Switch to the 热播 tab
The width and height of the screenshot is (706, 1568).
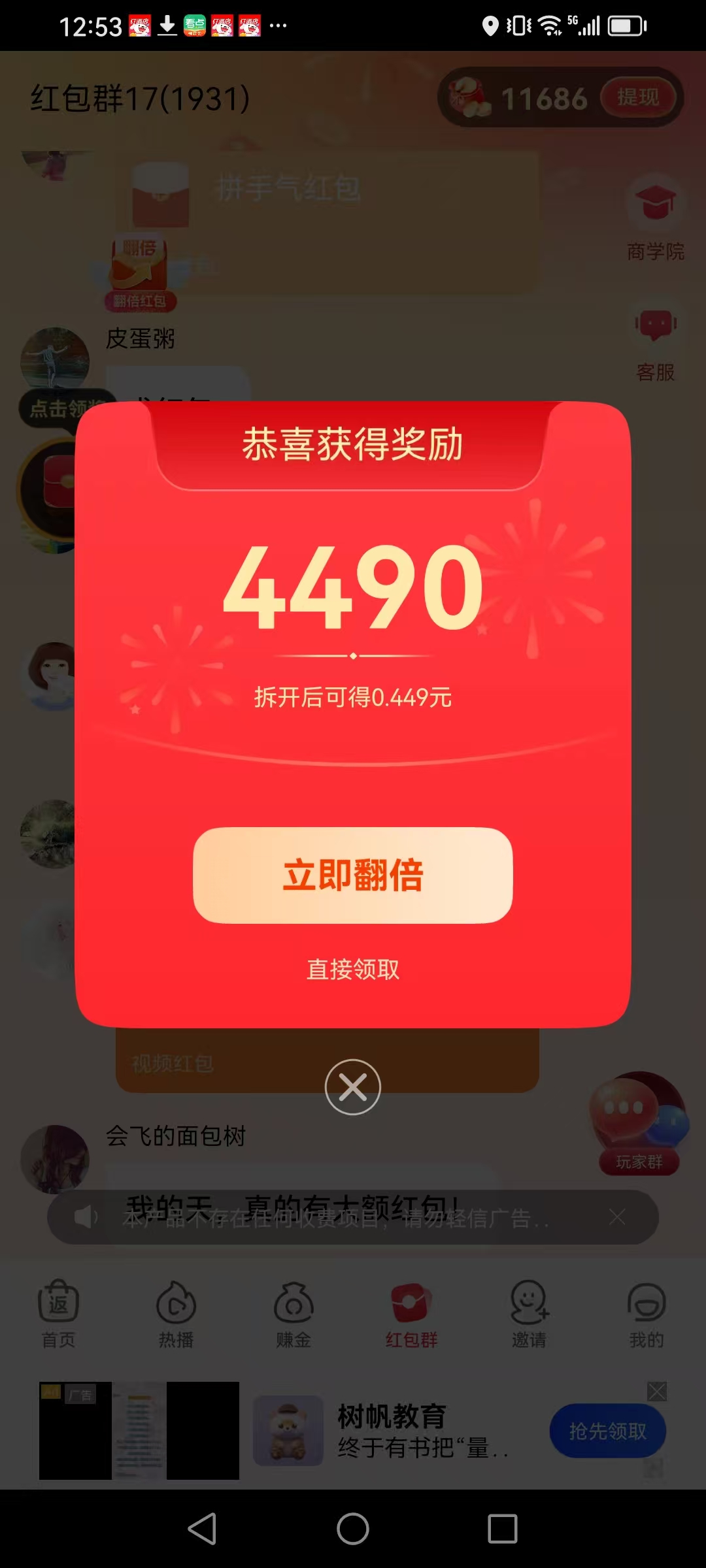(x=176, y=1315)
